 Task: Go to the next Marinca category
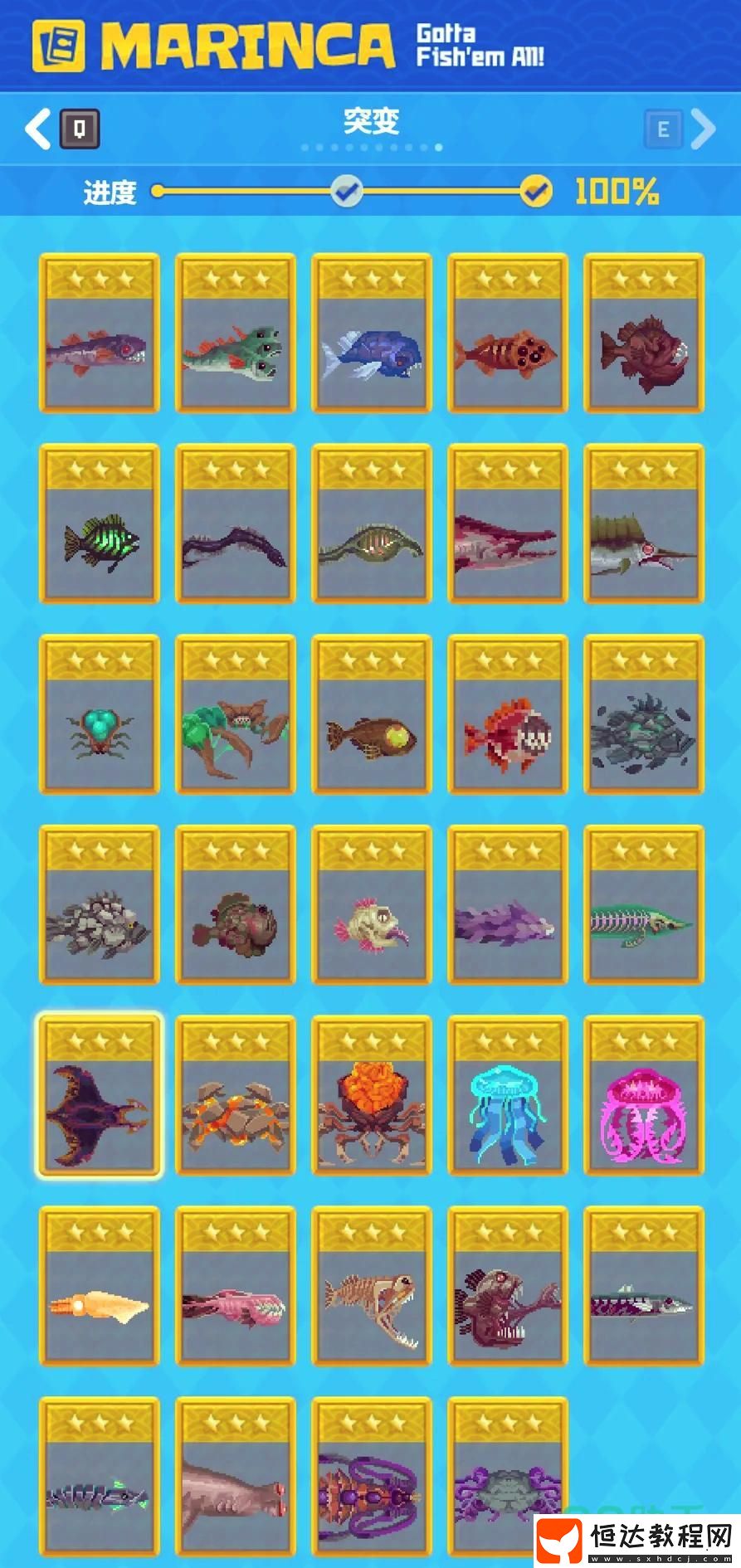[703, 129]
